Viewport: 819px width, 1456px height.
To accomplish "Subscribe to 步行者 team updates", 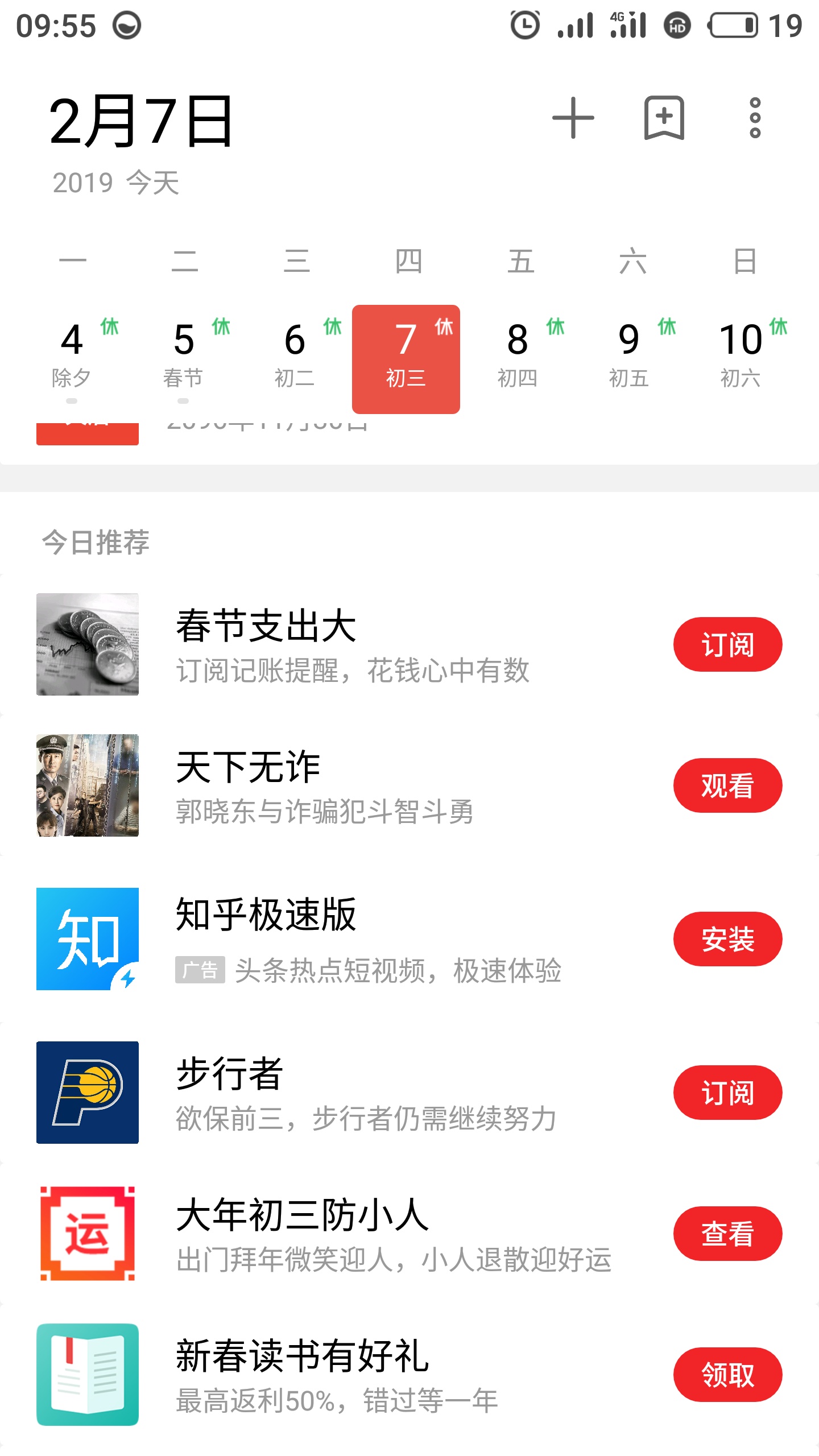I will pos(727,1093).
